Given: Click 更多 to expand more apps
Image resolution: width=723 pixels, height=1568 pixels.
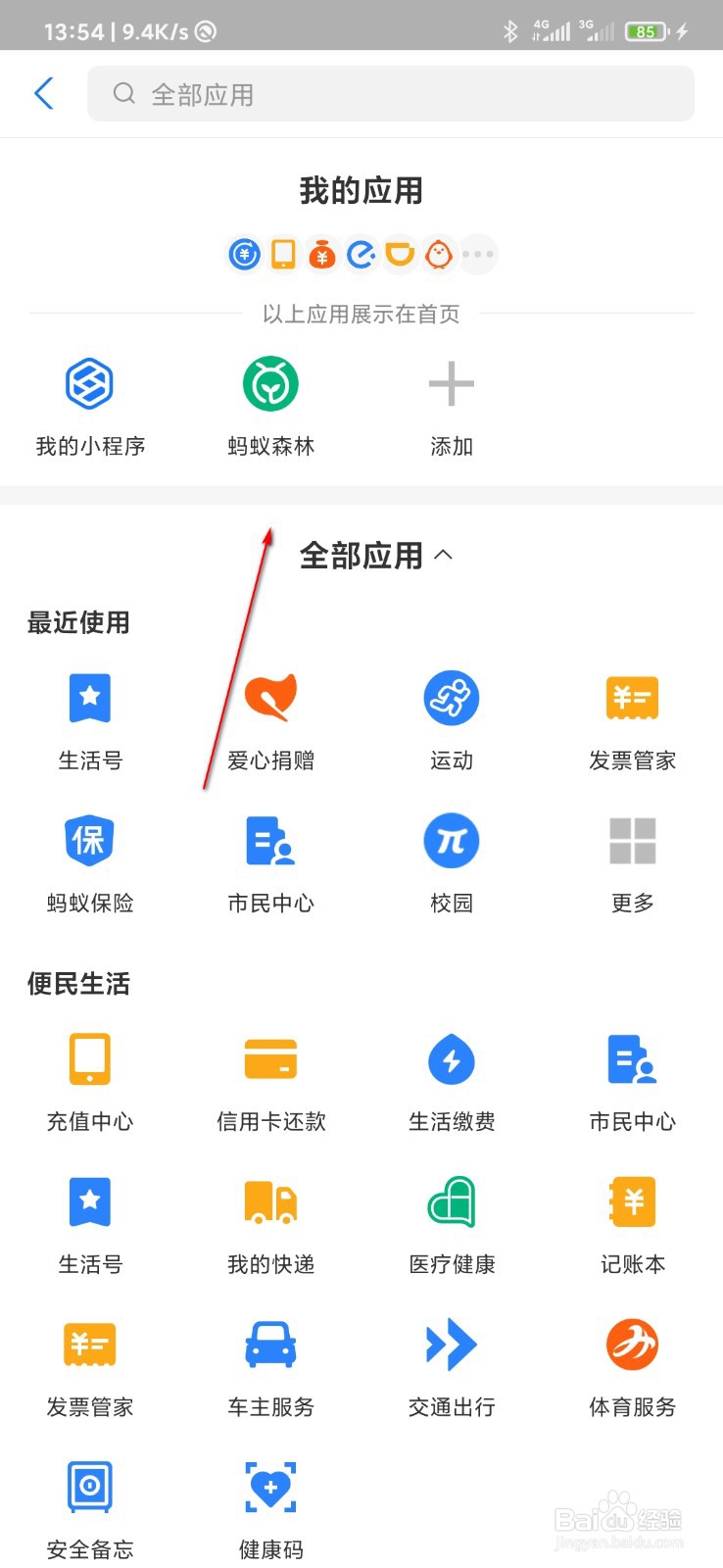Looking at the screenshot, I should coord(632,840).
